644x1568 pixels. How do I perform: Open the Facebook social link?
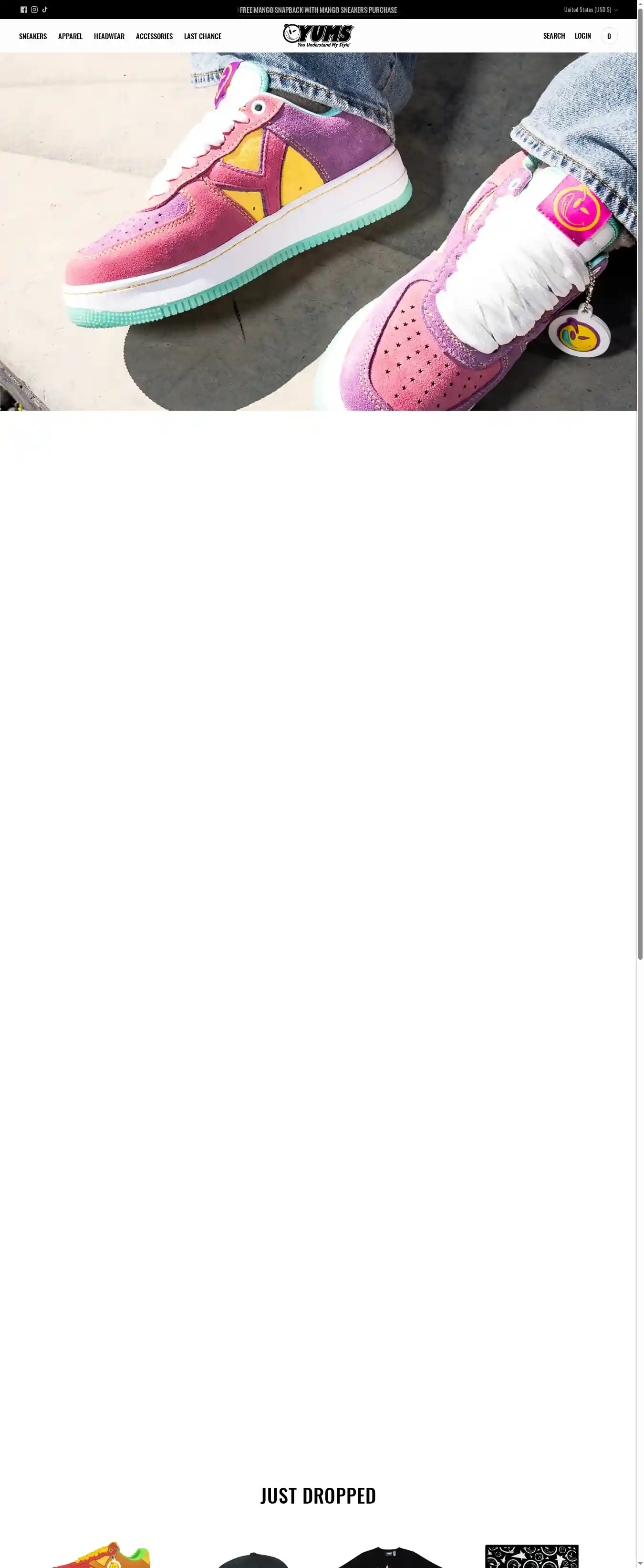pyautogui.click(x=24, y=10)
